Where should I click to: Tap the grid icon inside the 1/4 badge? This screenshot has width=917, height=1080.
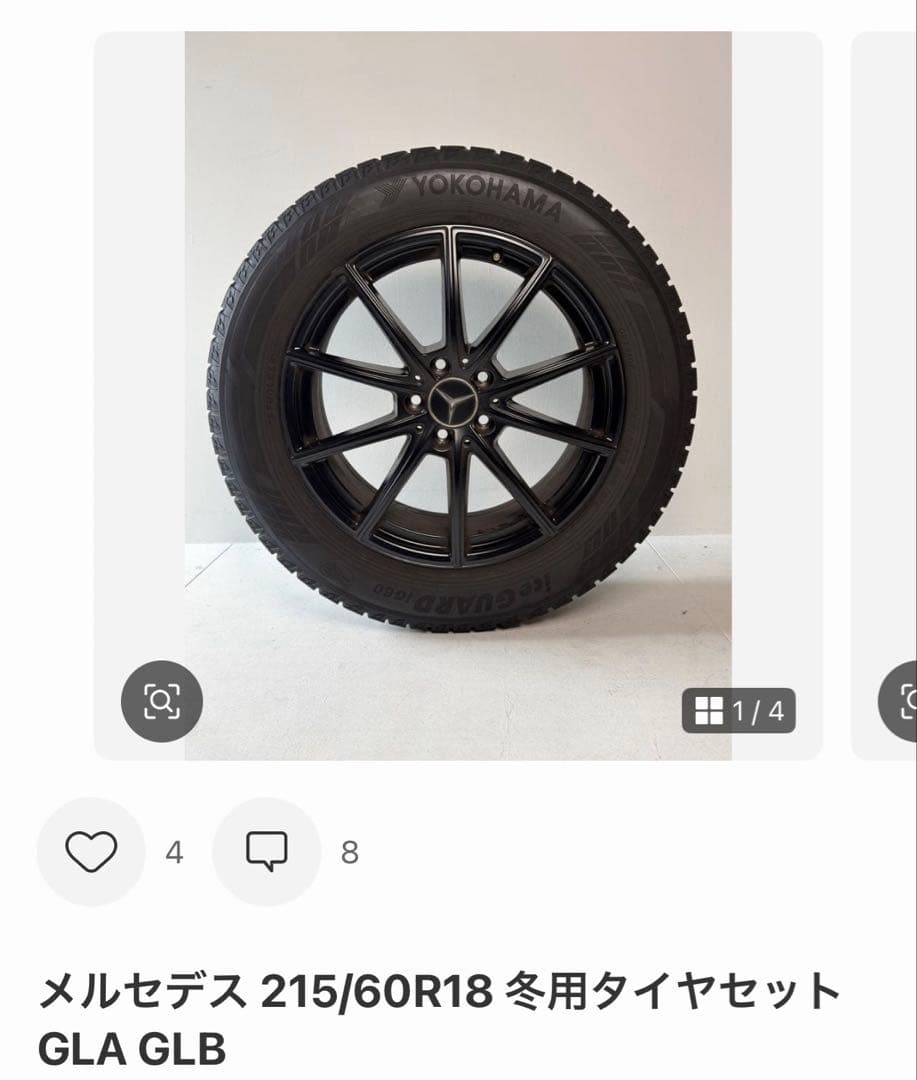tap(710, 710)
